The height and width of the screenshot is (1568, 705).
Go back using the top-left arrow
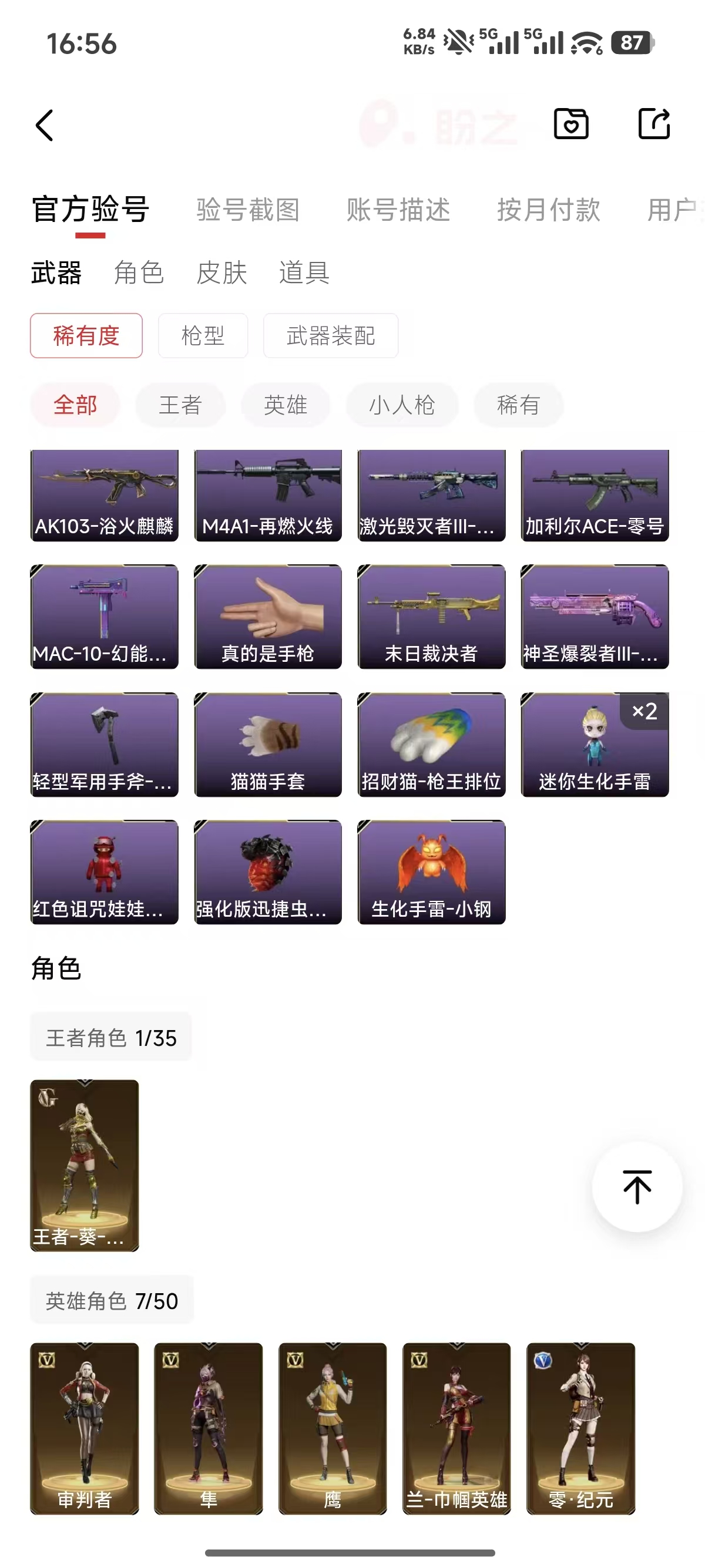[45, 126]
